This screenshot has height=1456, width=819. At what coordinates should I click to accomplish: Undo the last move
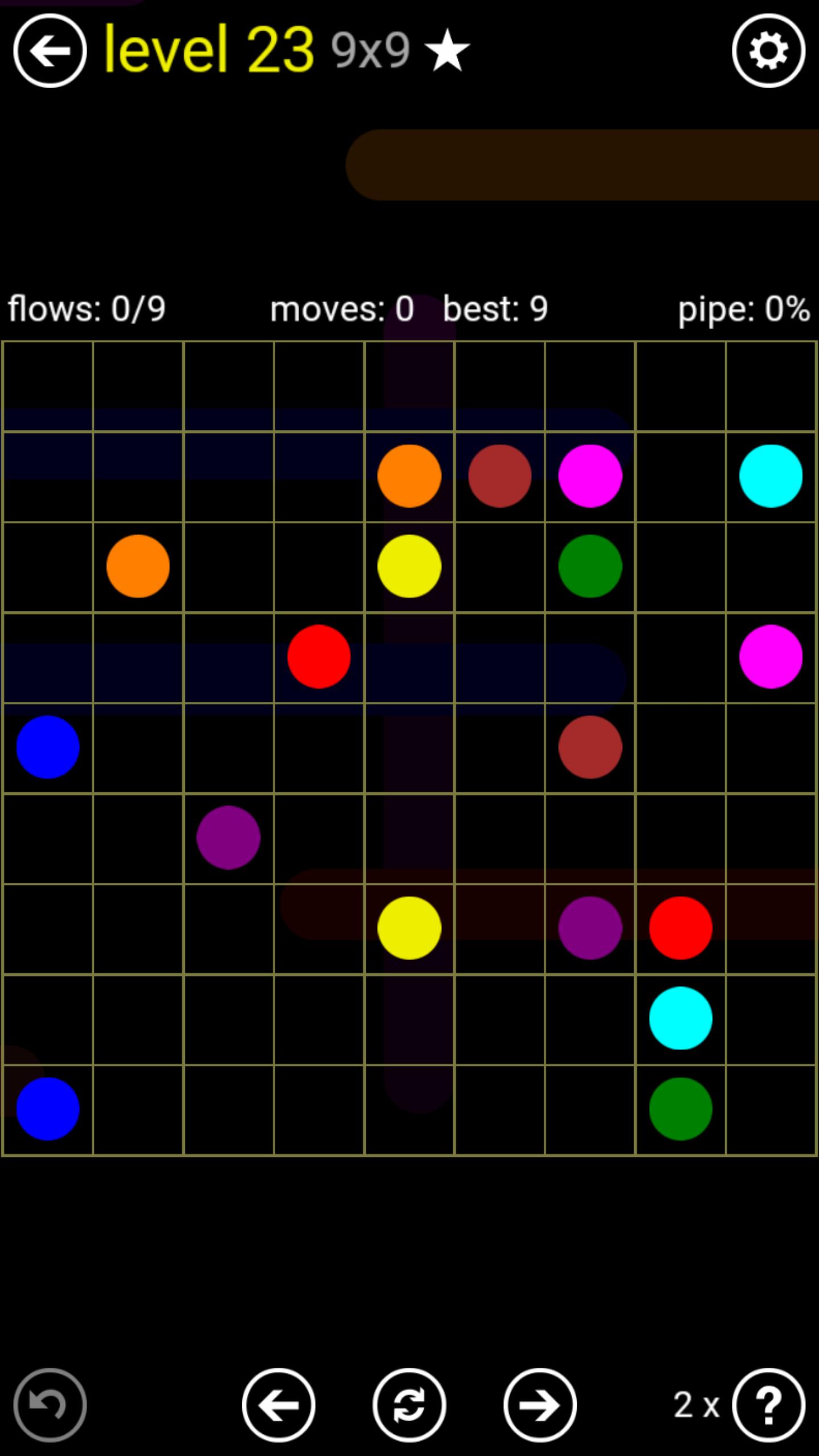pos(50,1405)
